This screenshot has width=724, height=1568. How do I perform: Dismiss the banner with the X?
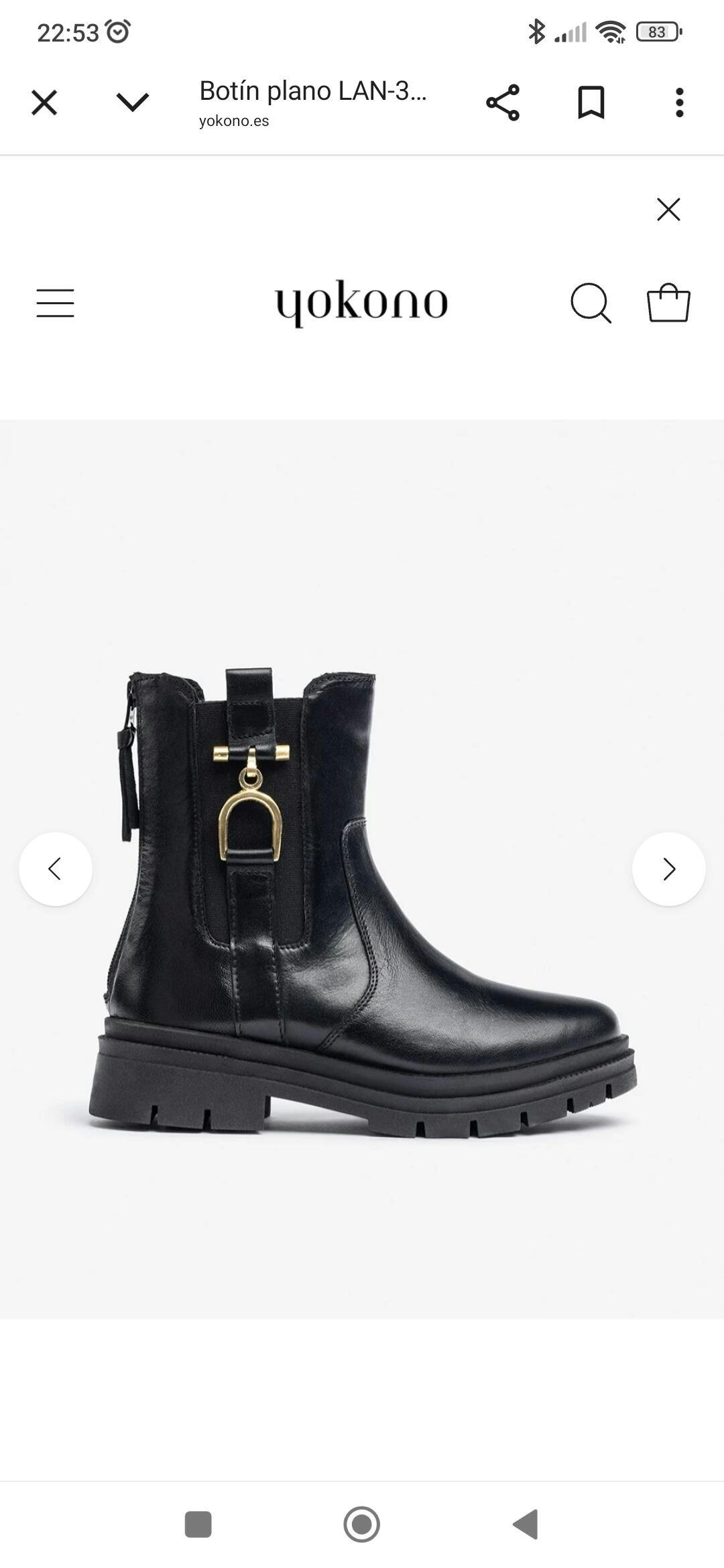[x=668, y=210]
